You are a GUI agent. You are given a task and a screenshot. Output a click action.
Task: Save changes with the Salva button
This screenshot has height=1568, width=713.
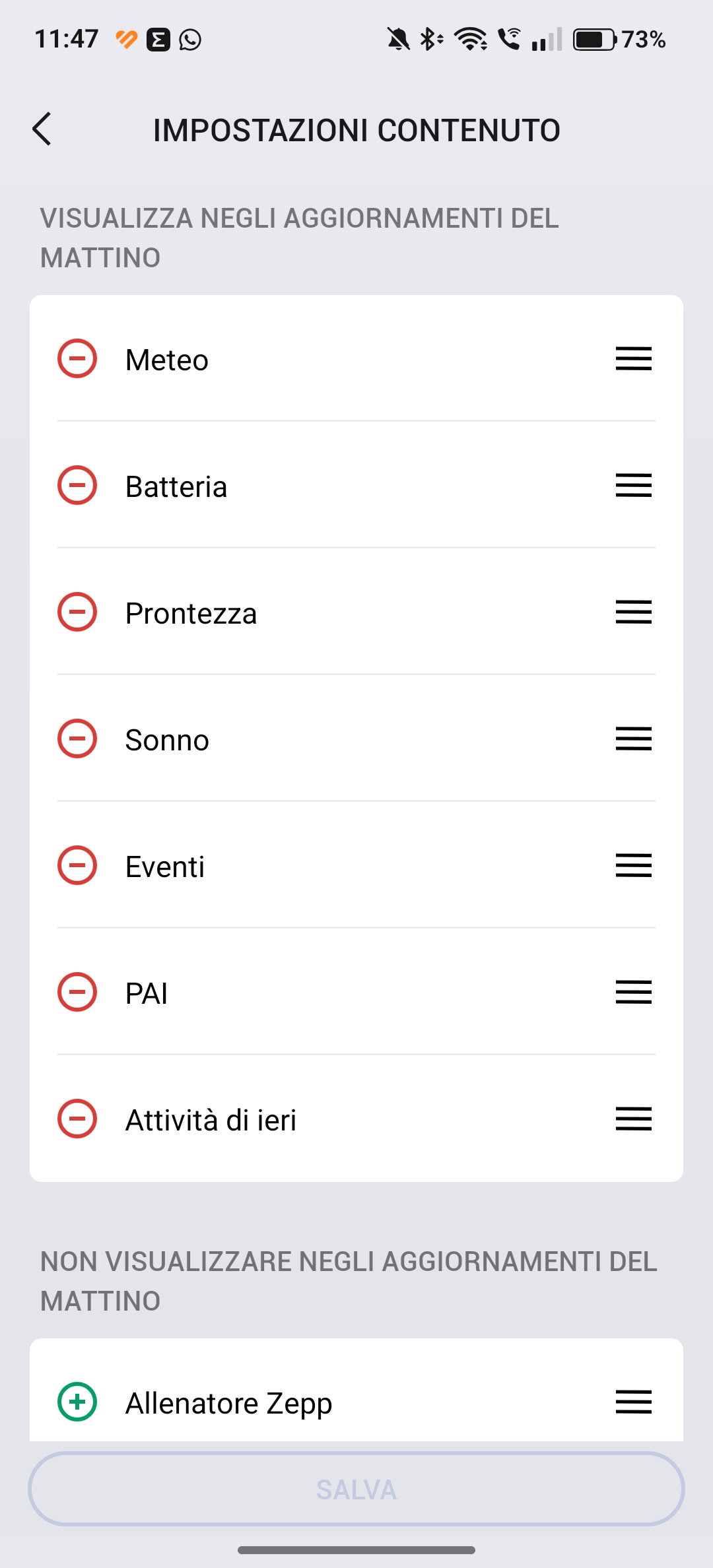(356, 1489)
